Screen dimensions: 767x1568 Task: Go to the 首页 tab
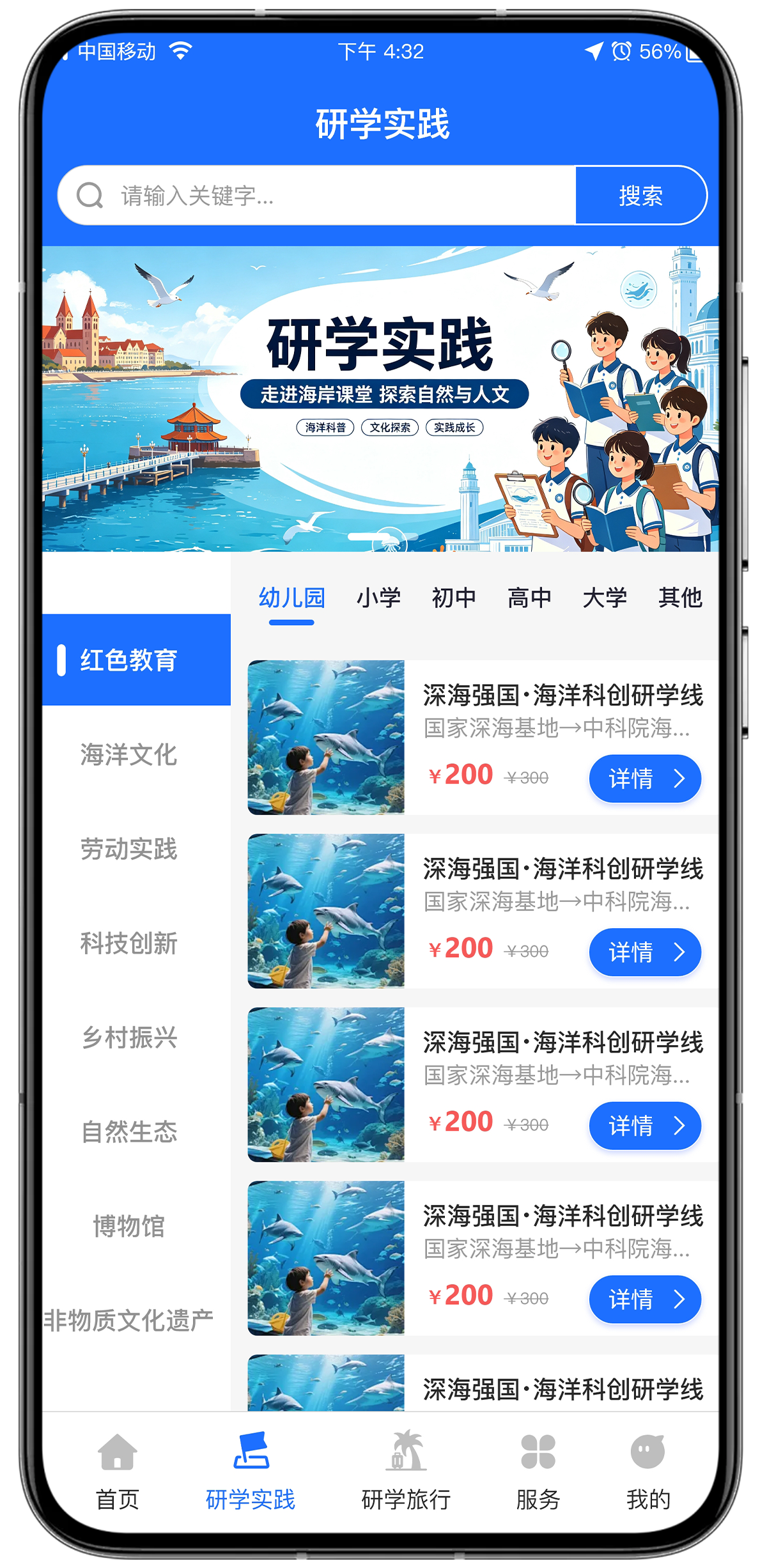pos(118,1471)
